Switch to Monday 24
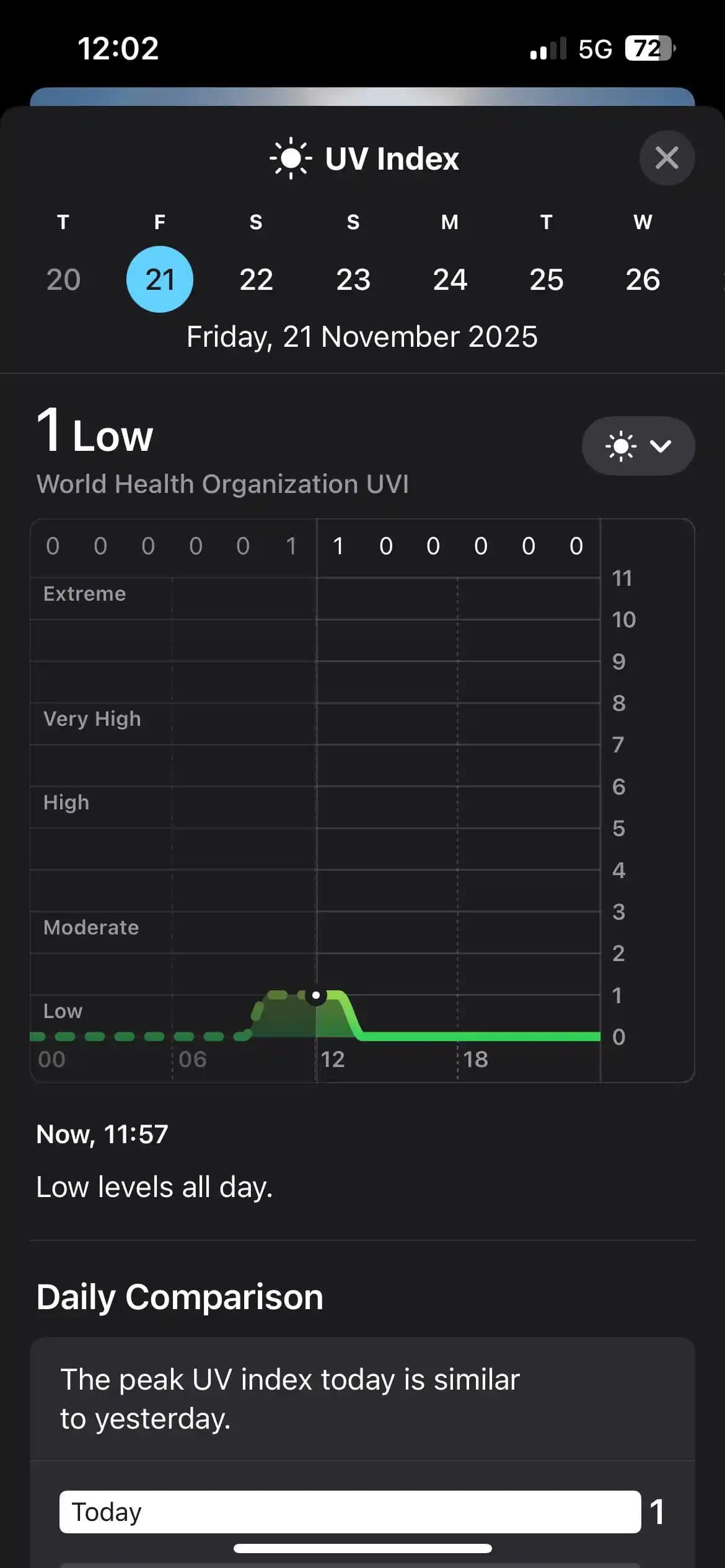The height and width of the screenshot is (1568, 725). coord(450,279)
